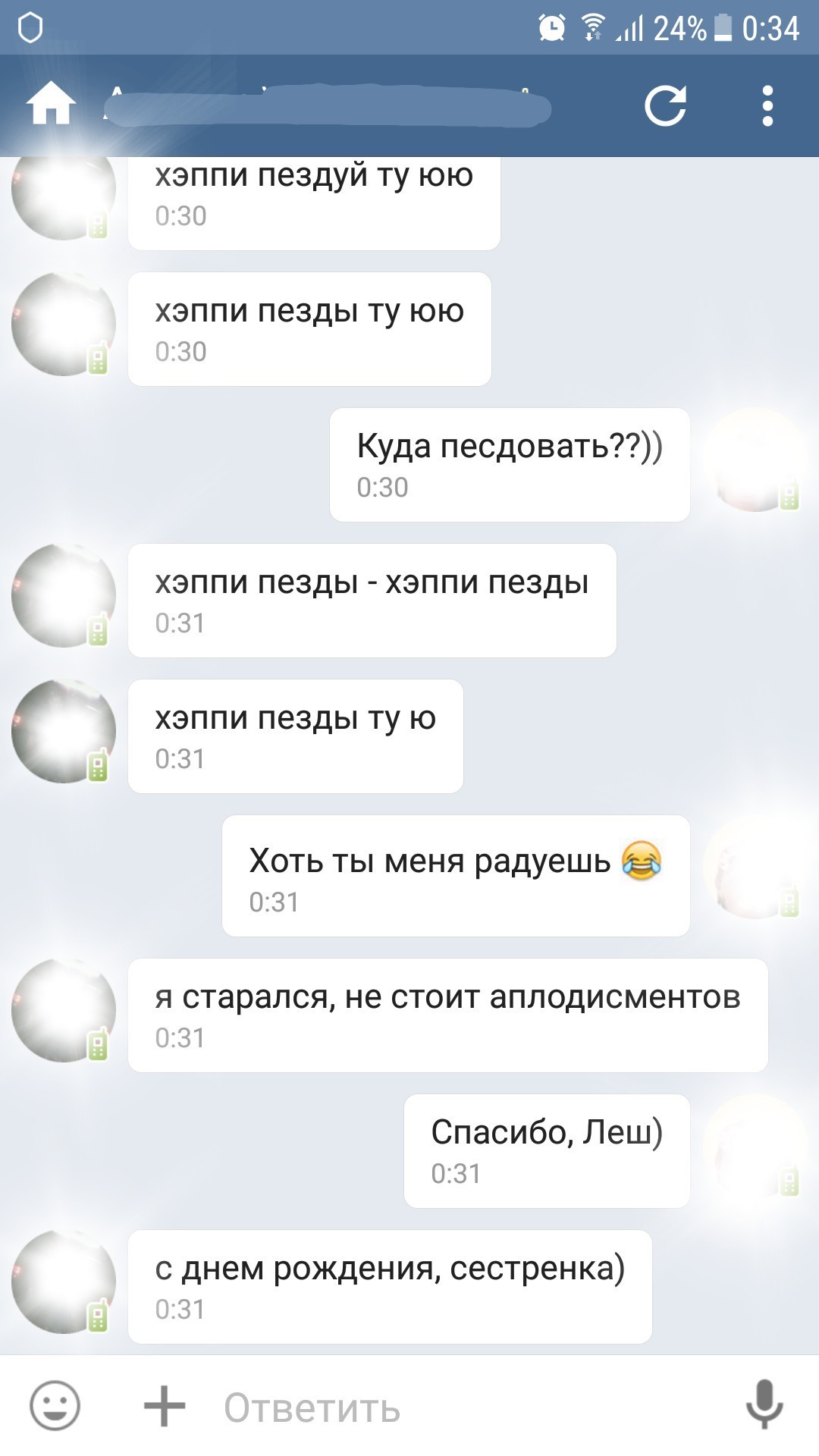Viewport: 819px width, 1456px height.
Task: Open the blurred contact name in header
Action: point(326,106)
